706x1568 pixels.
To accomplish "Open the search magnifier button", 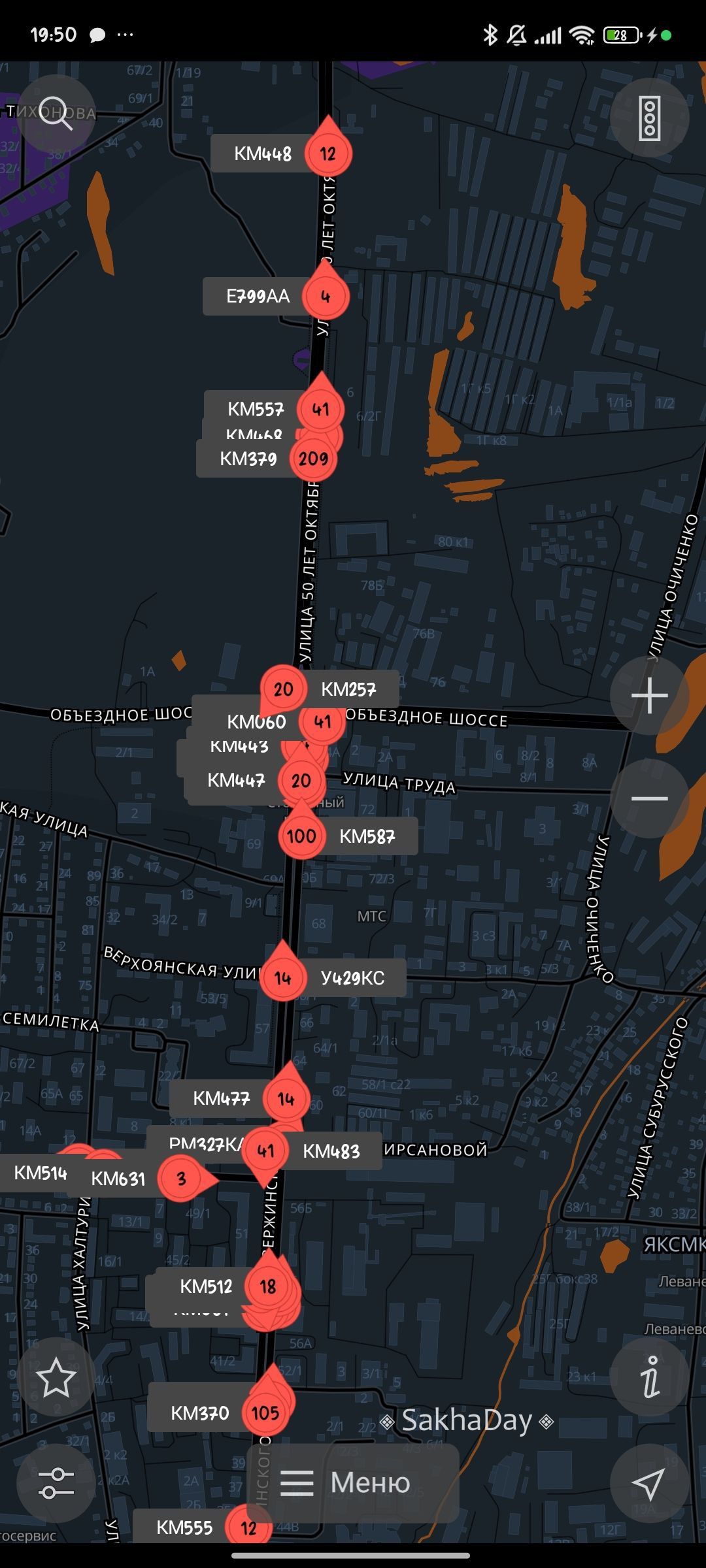I will coord(56,114).
